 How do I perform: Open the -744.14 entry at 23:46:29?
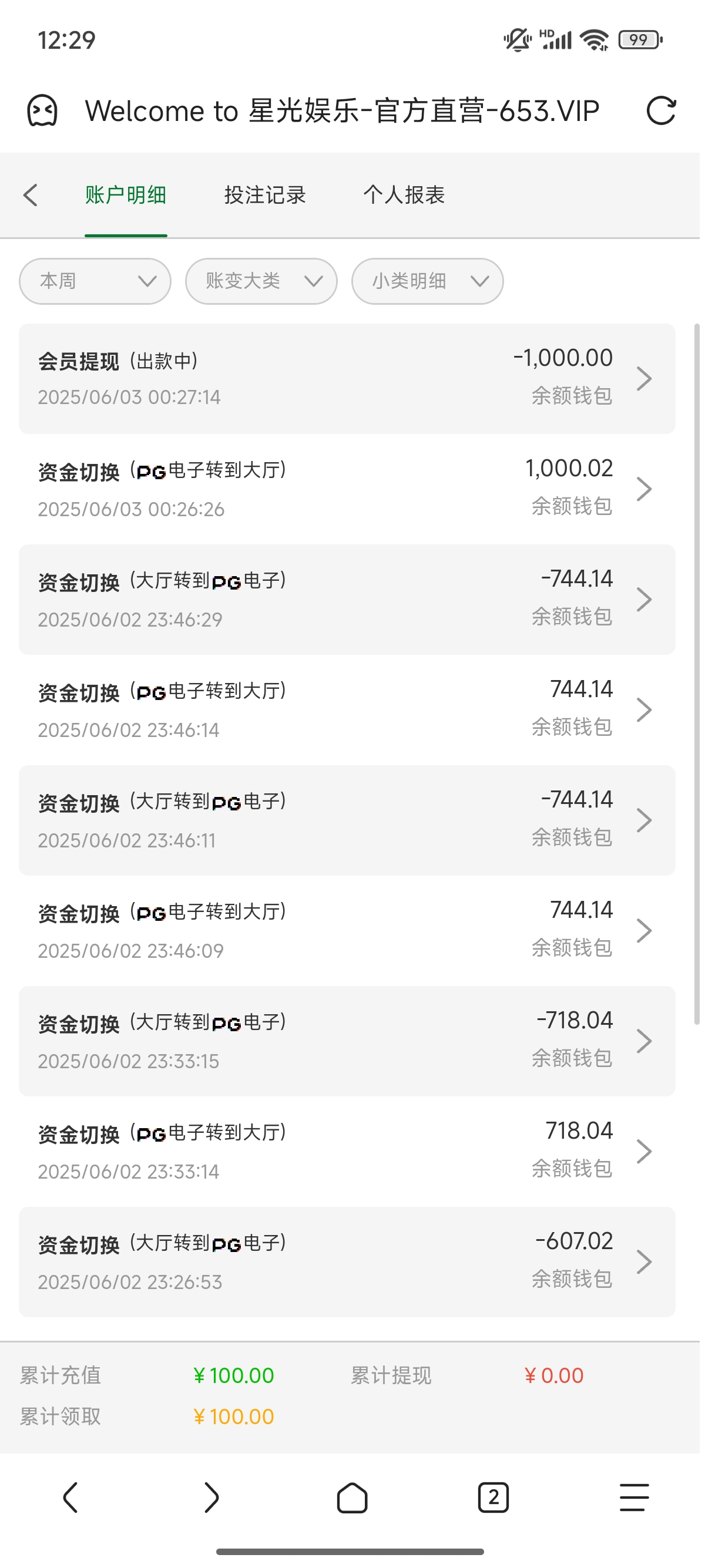347,600
